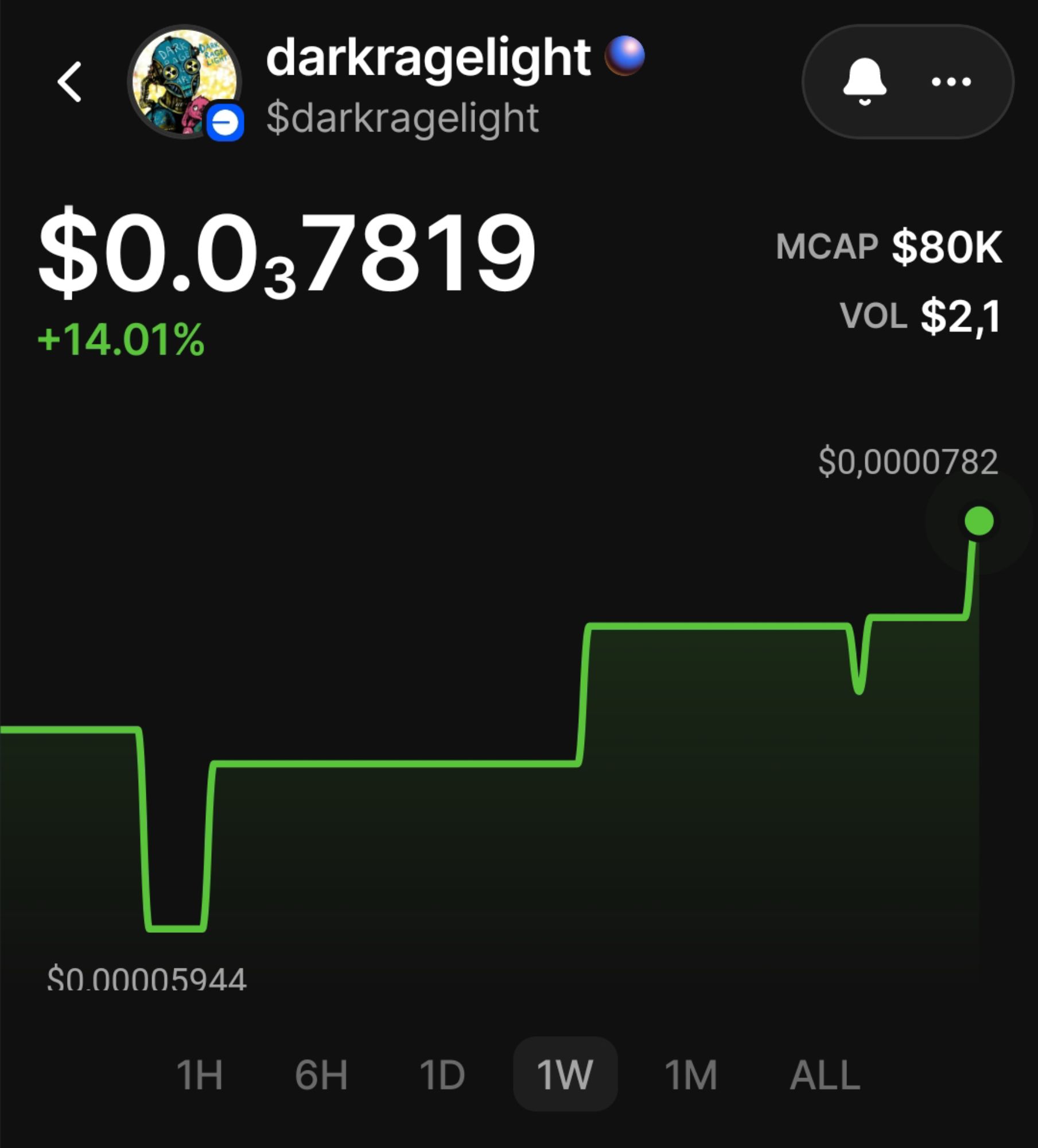Choose the 1W timeframe
The image size is (1038, 1148).
[x=565, y=1075]
